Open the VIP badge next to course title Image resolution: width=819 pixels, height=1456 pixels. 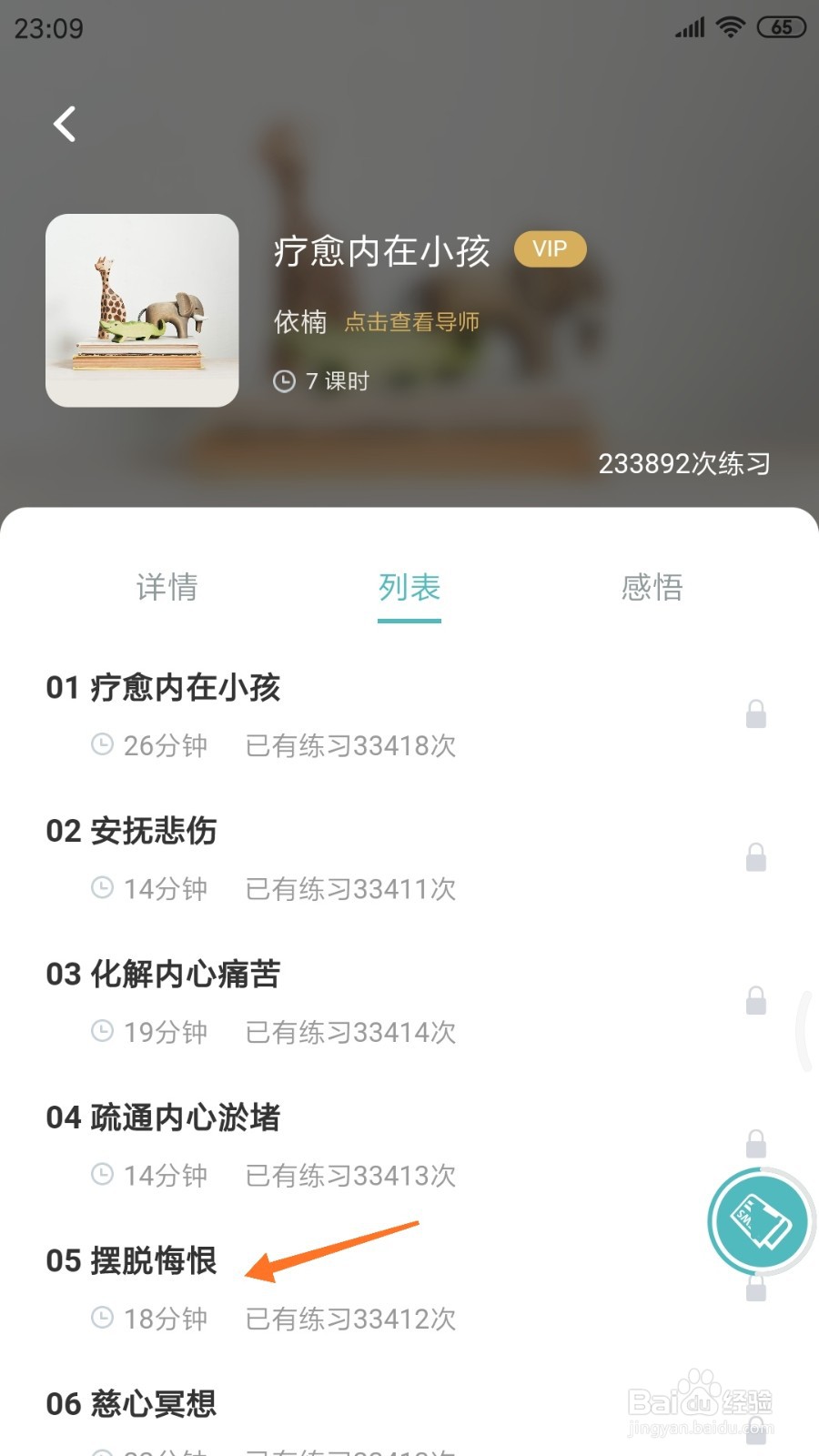(x=550, y=248)
